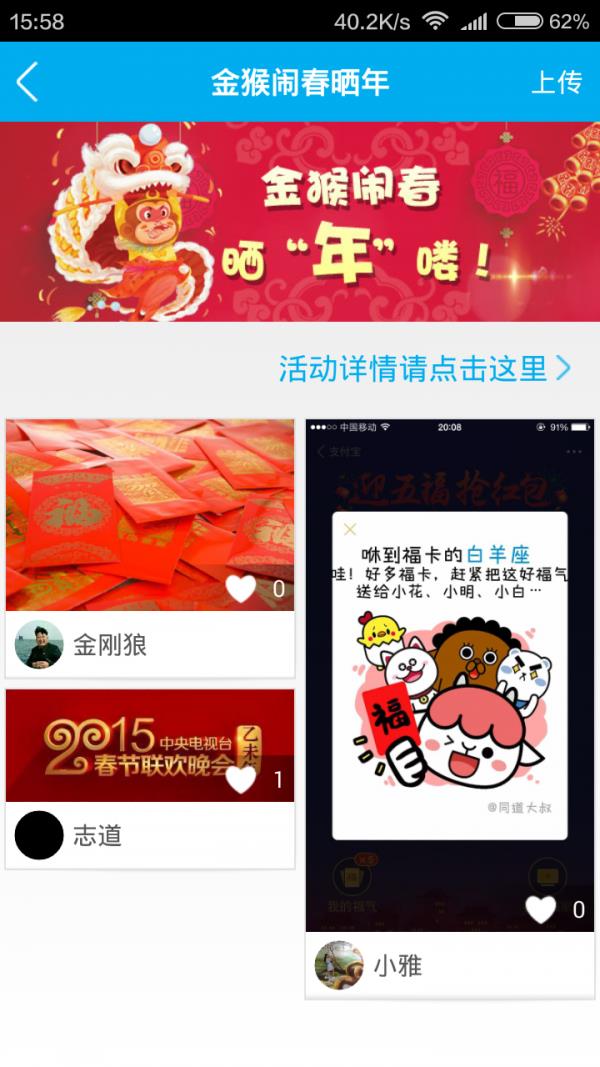This screenshot has width=600, height=1067.
Task: View 金刚狼's profile avatar
Action: 39,645
